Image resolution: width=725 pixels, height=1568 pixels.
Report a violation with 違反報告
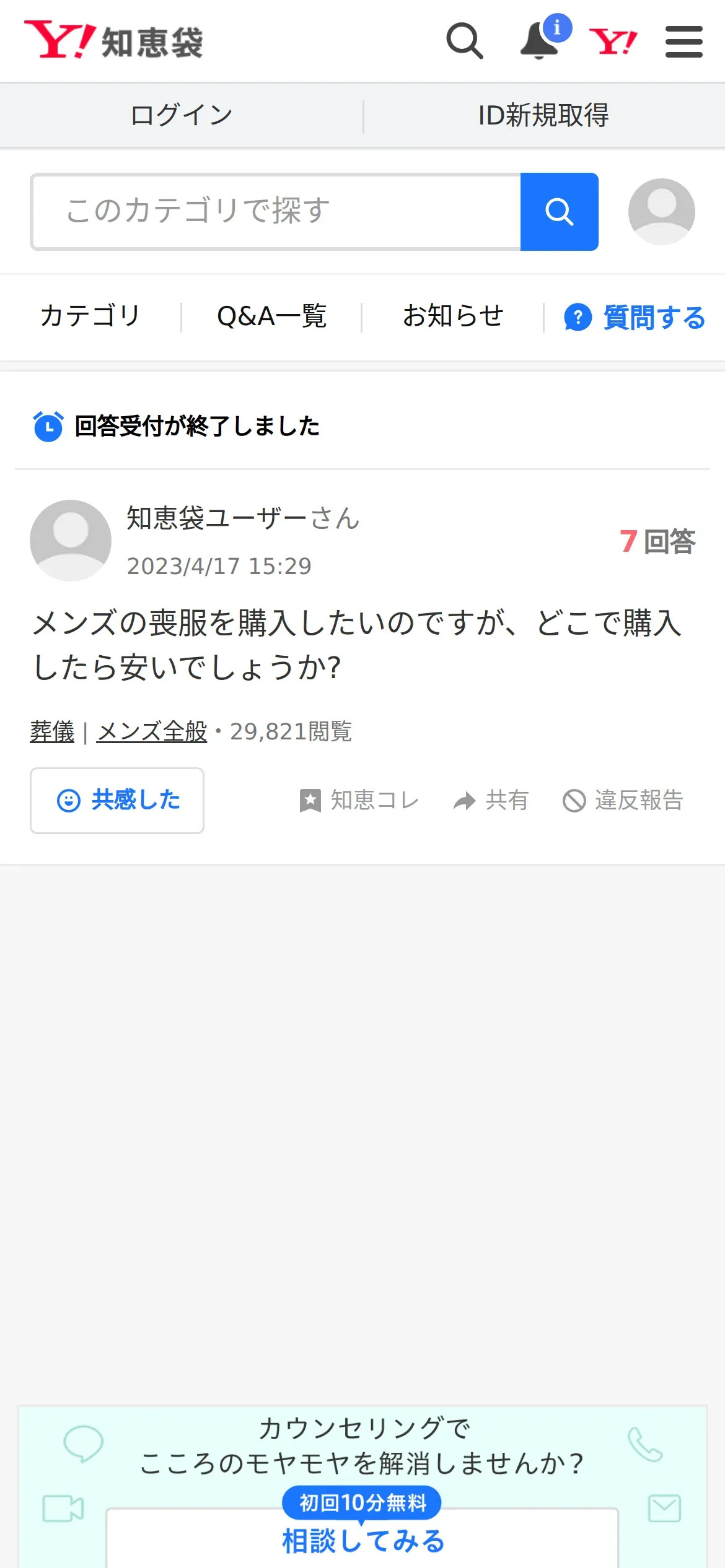(623, 800)
